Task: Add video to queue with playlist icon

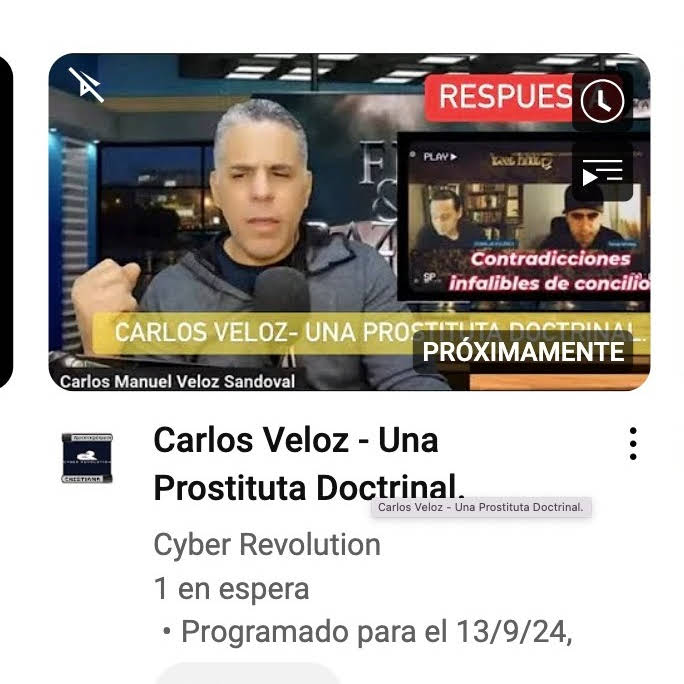Action: point(602,173)
